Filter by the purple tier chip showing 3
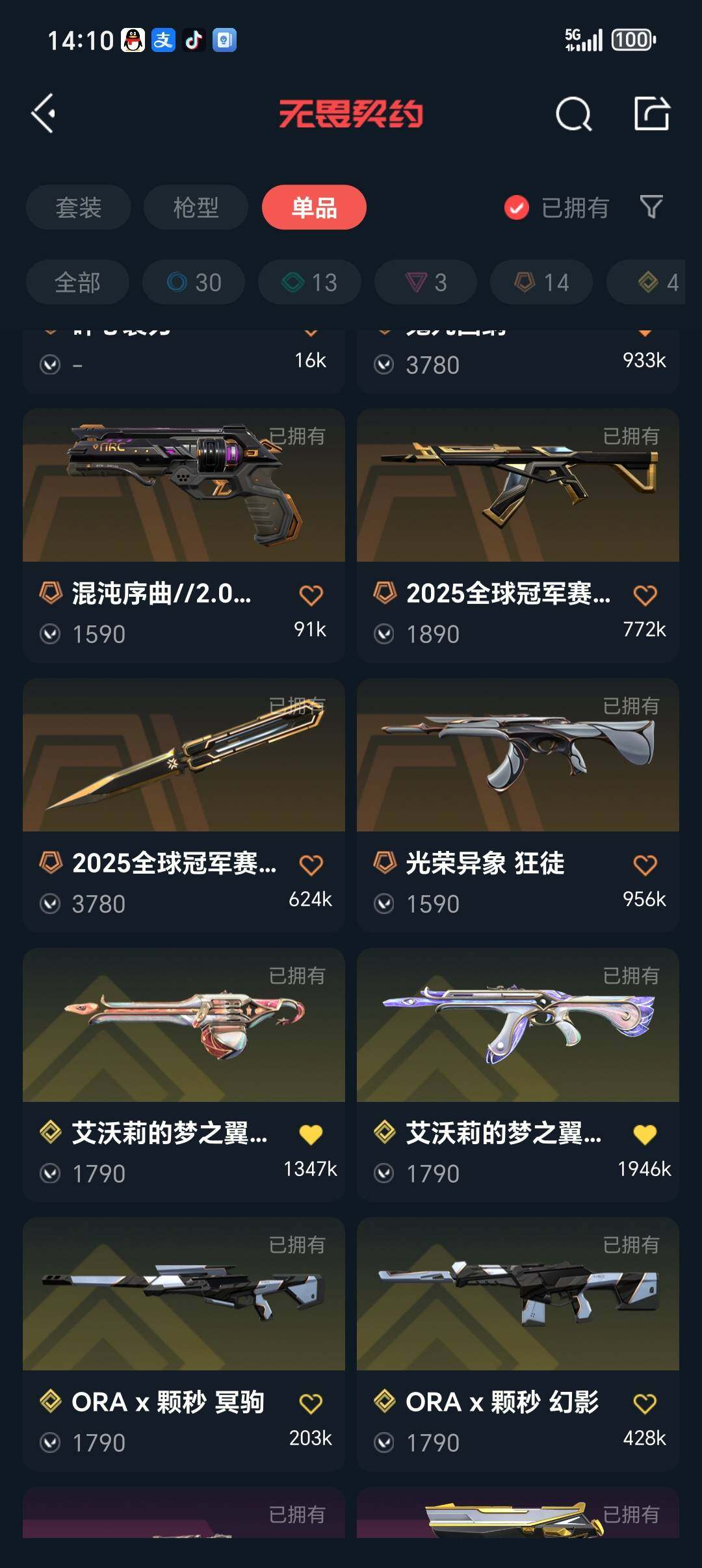Viewport: 702px width, 1568px height. pos(426,282)
